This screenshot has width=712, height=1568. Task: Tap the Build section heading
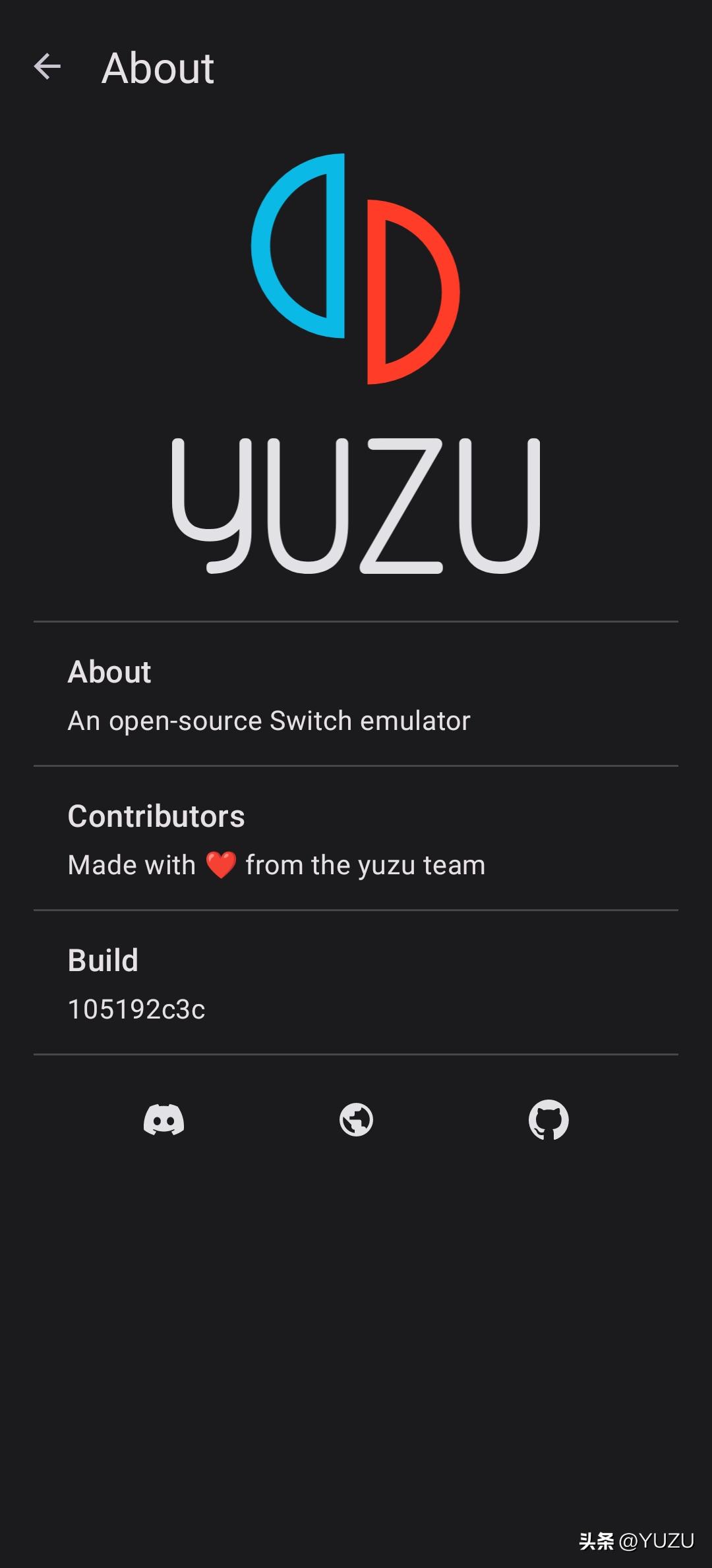tap(102, 959)
